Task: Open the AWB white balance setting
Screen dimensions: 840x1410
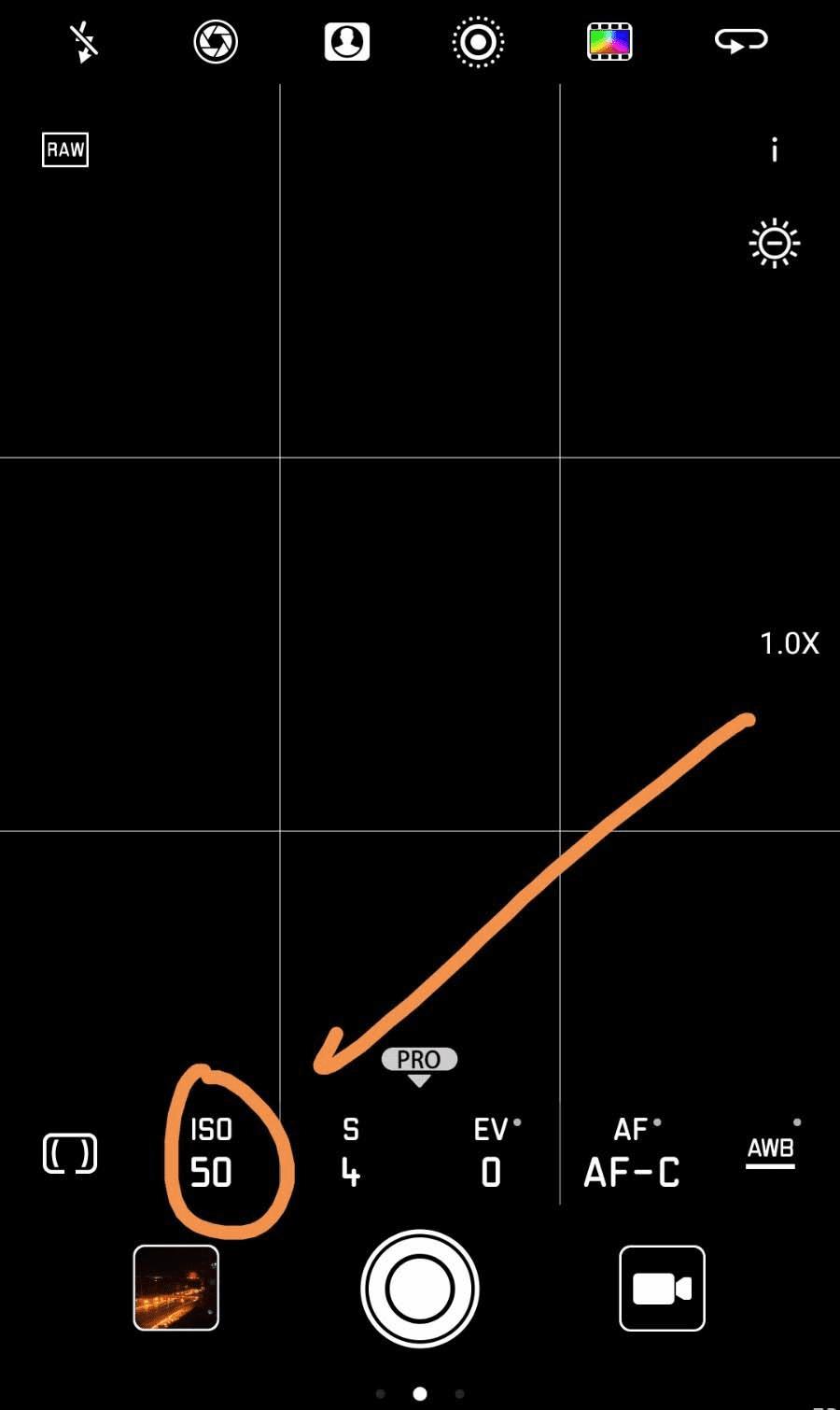Action: click(770, 1150)
